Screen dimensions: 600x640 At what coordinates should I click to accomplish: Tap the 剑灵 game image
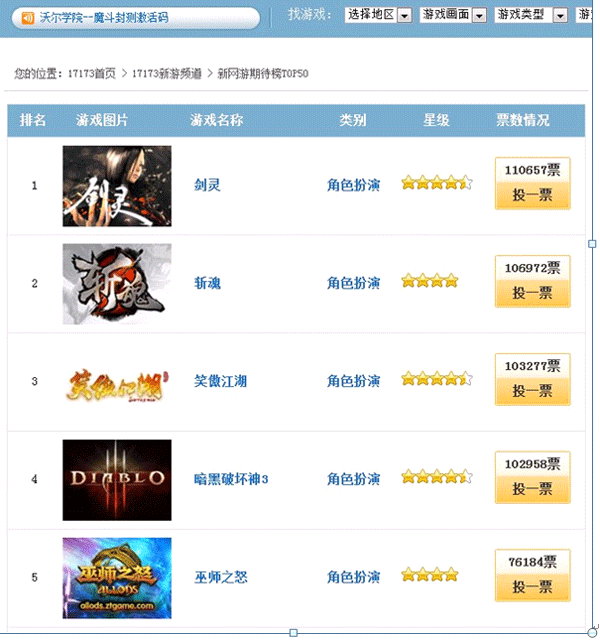[116, 186]
